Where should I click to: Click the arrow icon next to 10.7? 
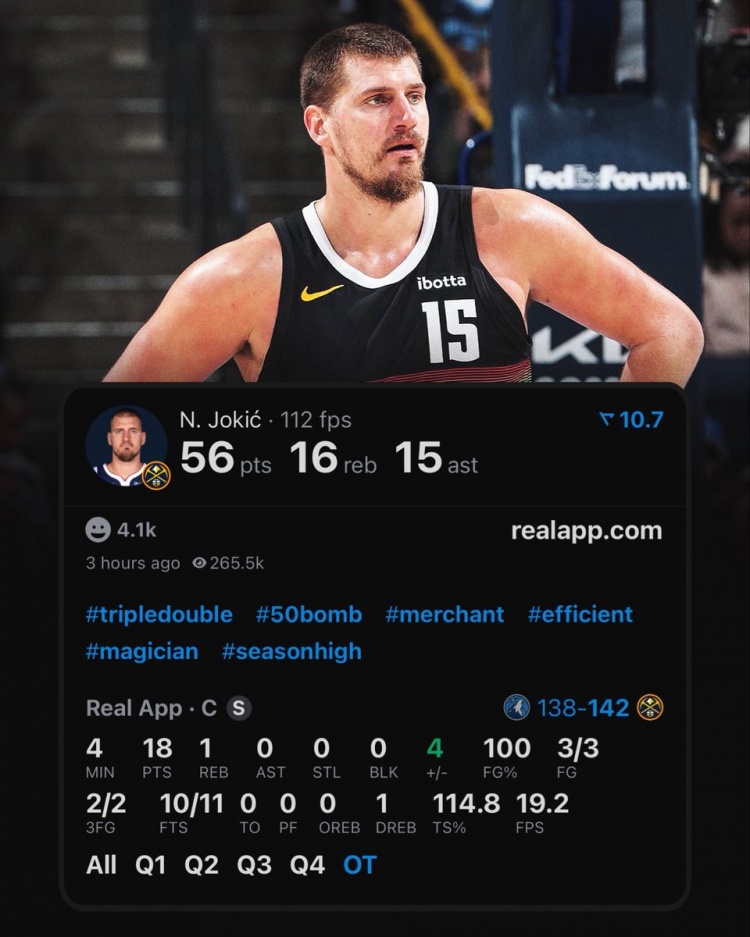(610, 420)
